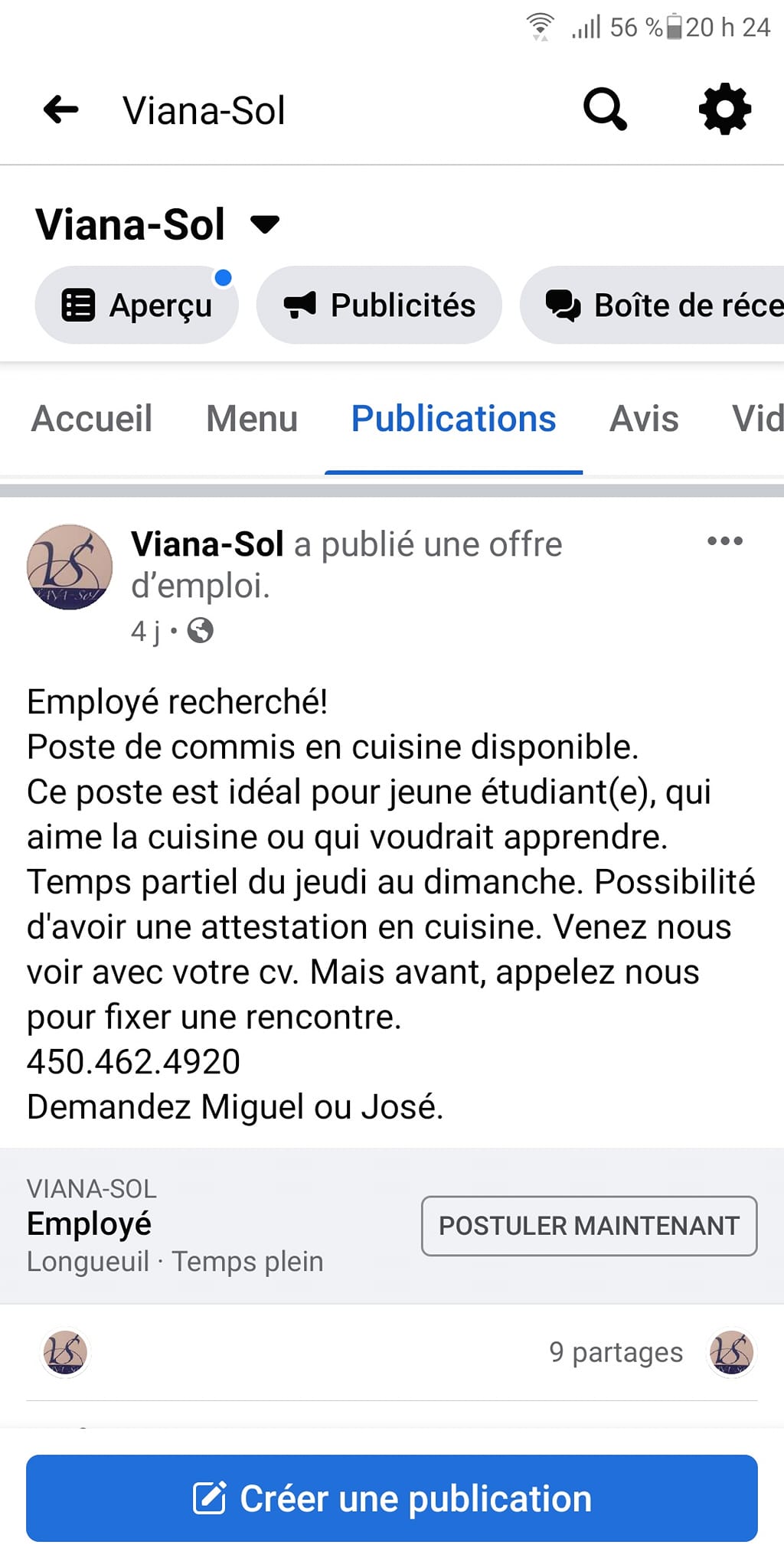Open the Boîte de réception chip
This screenshot has height=1568, width=784.
click(658, 305)
